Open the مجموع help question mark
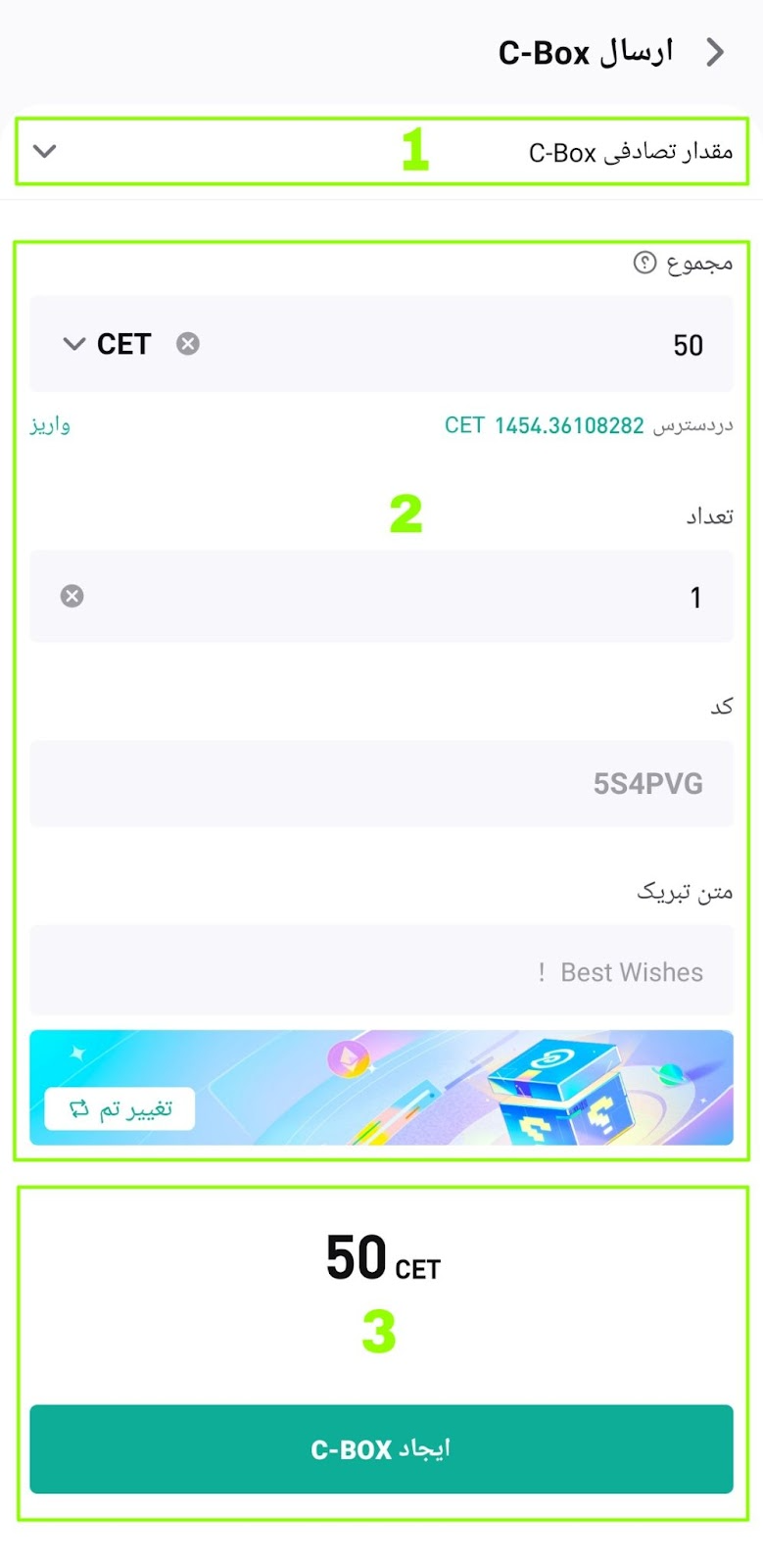 [644, 263]
